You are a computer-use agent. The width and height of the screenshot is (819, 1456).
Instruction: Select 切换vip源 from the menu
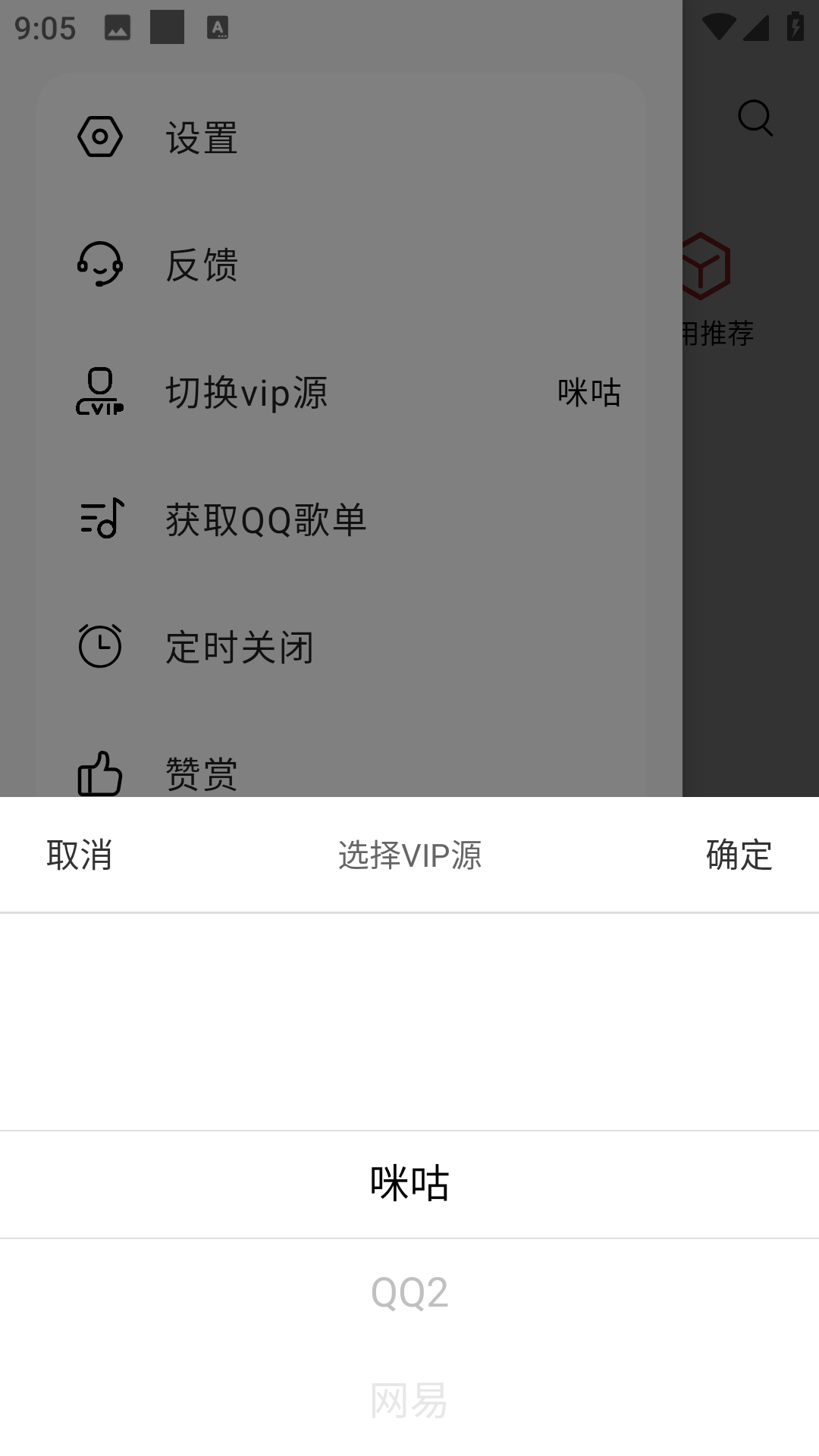click(x=246, y=394)
